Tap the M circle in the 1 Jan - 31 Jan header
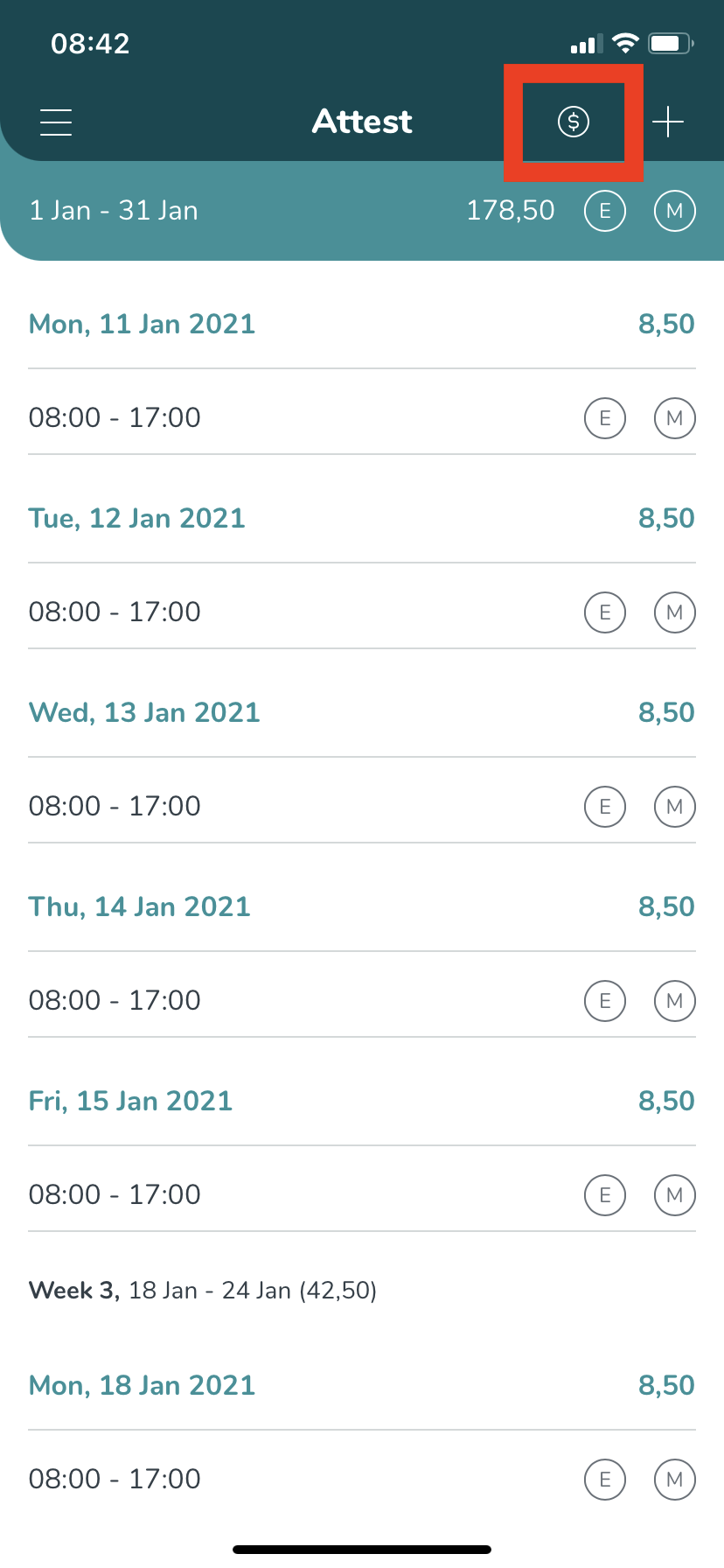 coord(675,211)
